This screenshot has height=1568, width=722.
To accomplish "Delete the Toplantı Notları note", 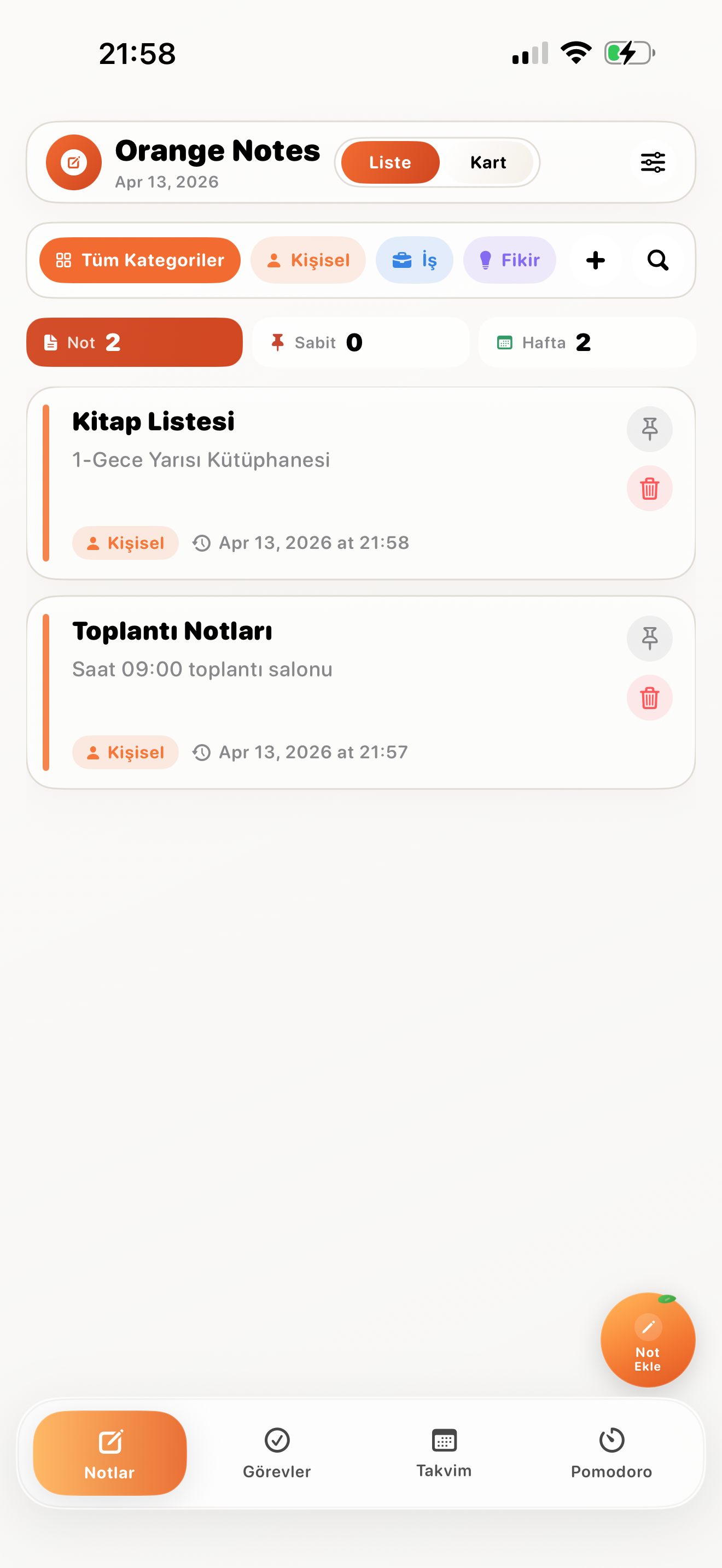I will 650,698.
